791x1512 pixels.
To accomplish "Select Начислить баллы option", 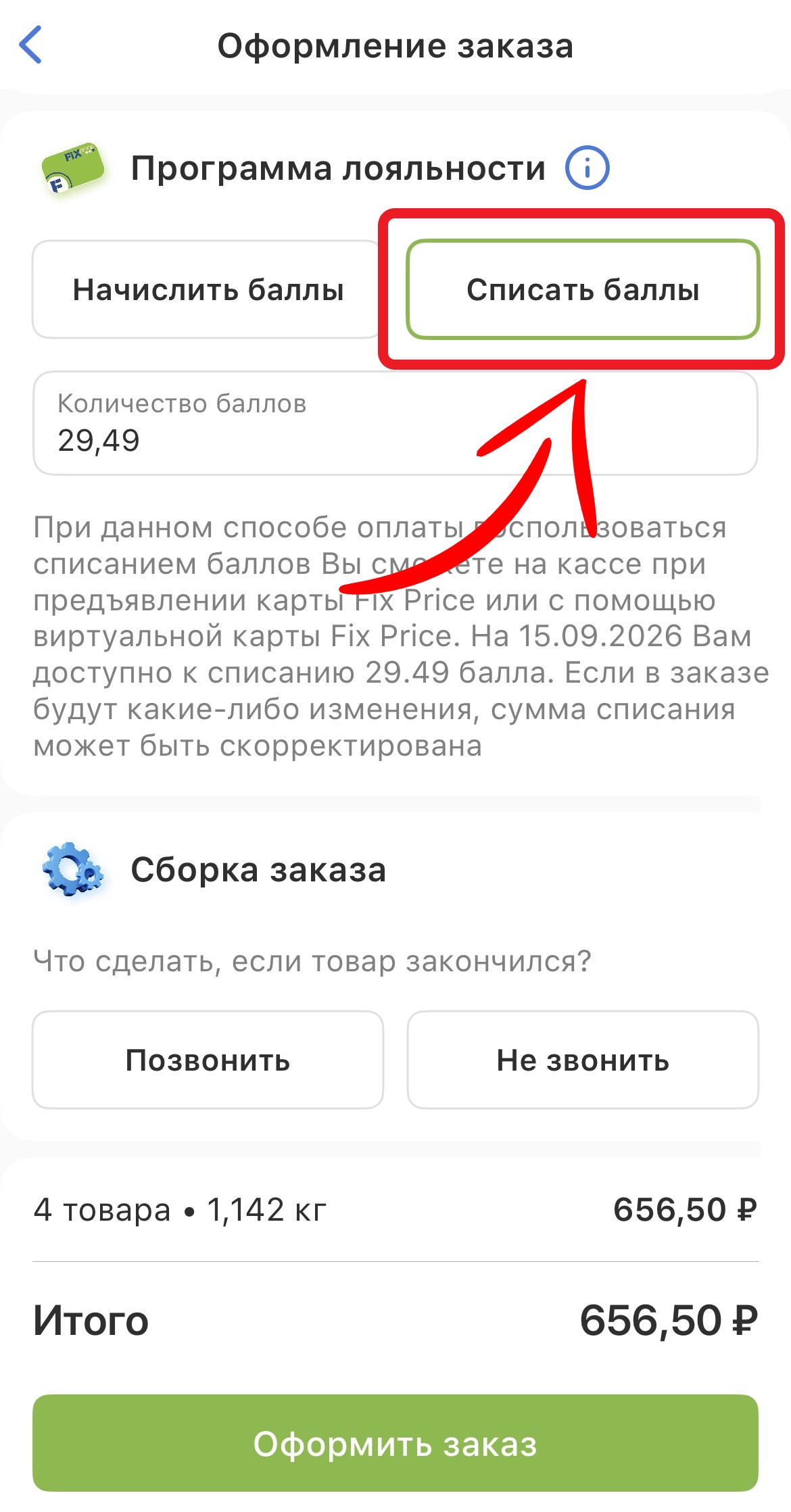I will (208, 289).
